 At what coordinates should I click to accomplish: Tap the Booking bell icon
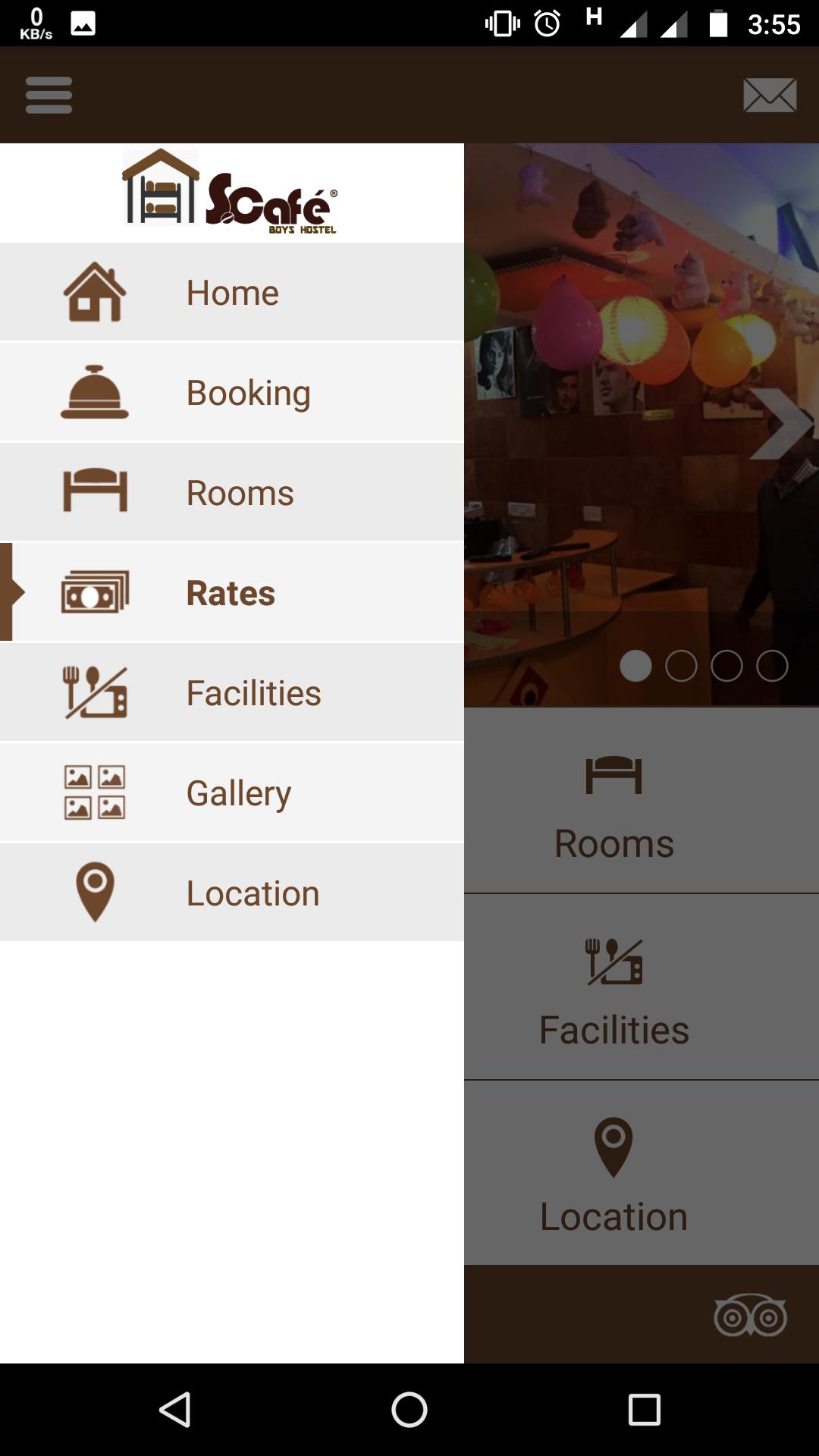click(x=95, y=392)
